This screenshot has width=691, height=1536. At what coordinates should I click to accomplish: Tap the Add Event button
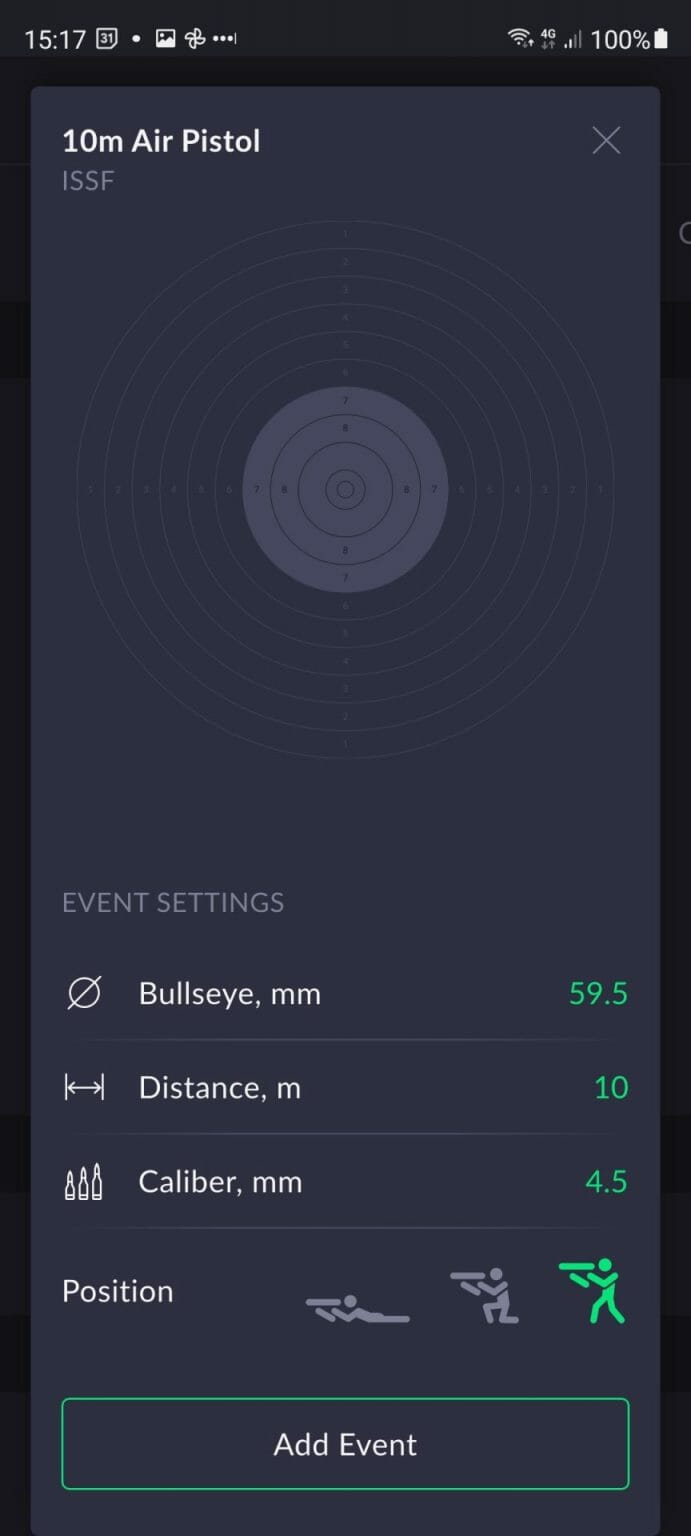(345, 1444)
